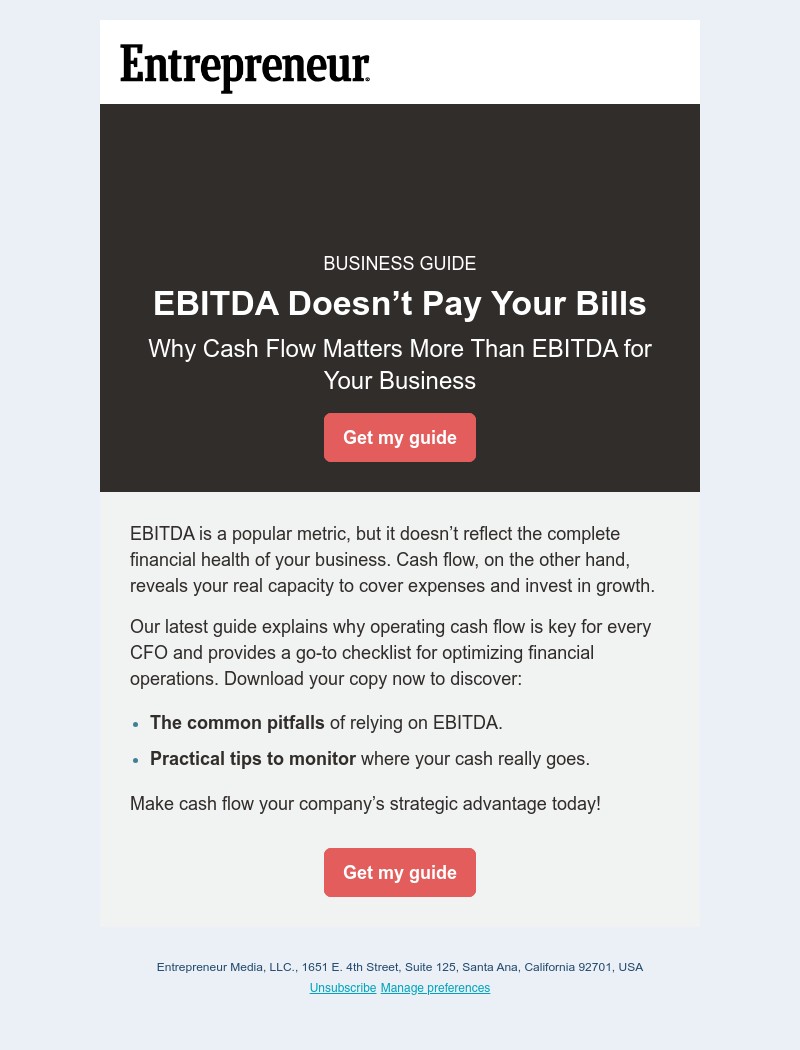This screenshot has height=1050, width=800.
Task: Click the bottom Get my guide button
Action: [x=399, y=872]
